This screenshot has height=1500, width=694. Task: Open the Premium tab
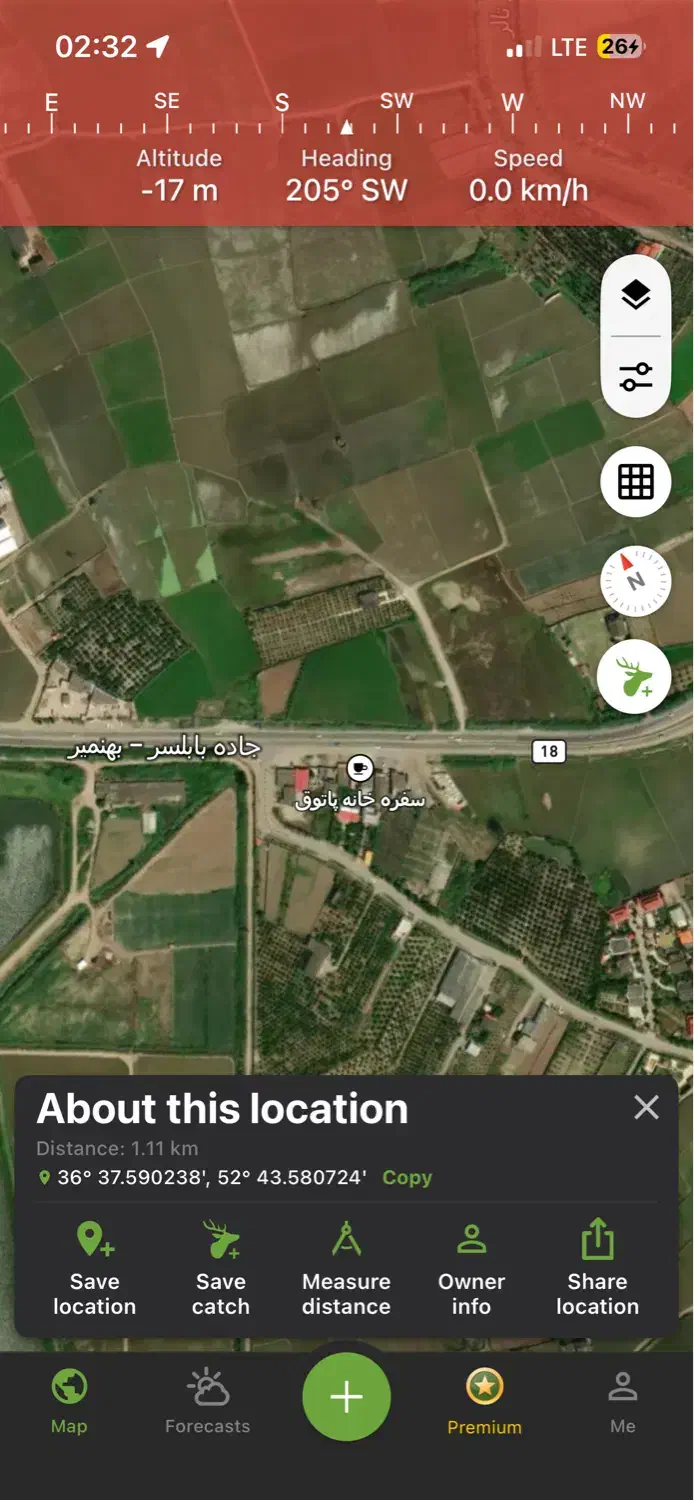click(x=484, y=1403)
